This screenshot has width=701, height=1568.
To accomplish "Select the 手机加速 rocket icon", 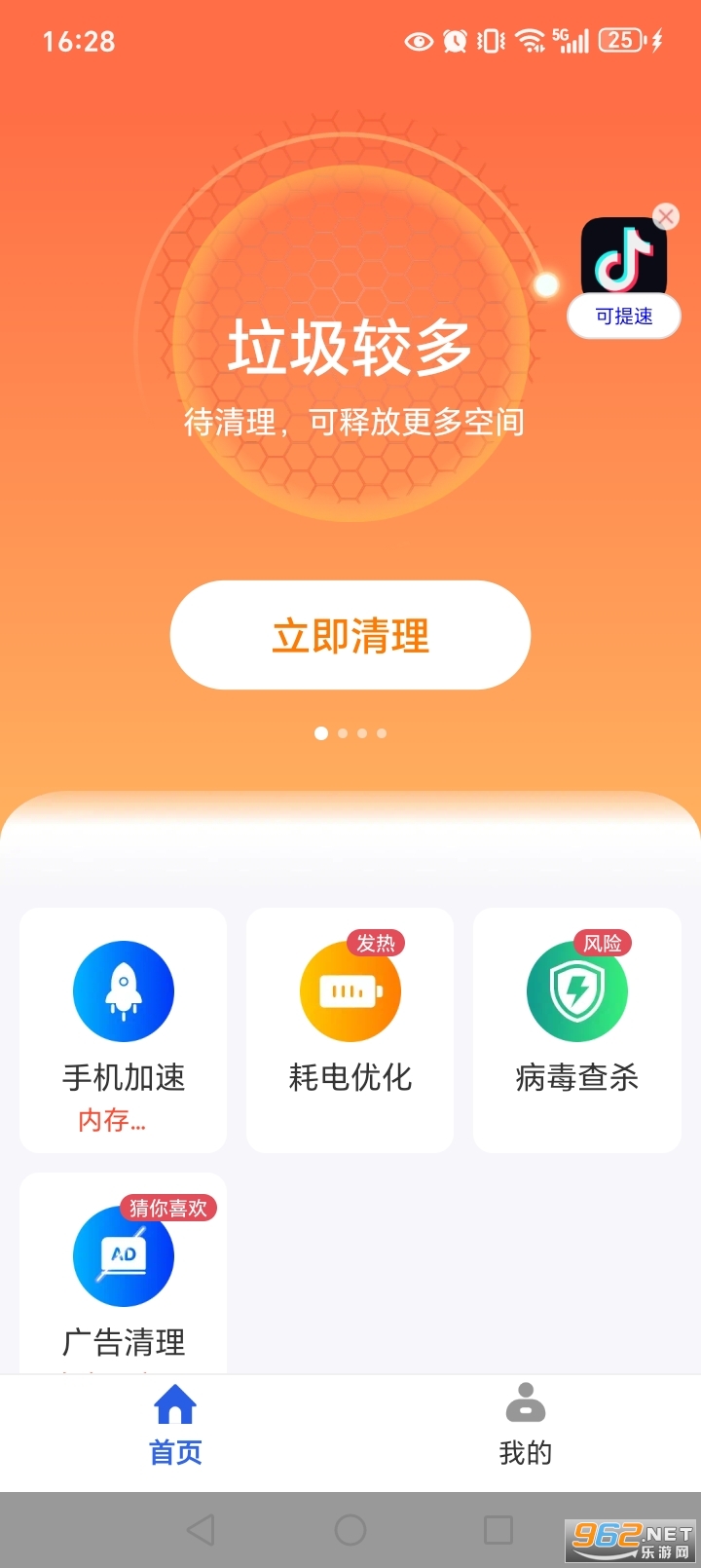I will [123, 990].
